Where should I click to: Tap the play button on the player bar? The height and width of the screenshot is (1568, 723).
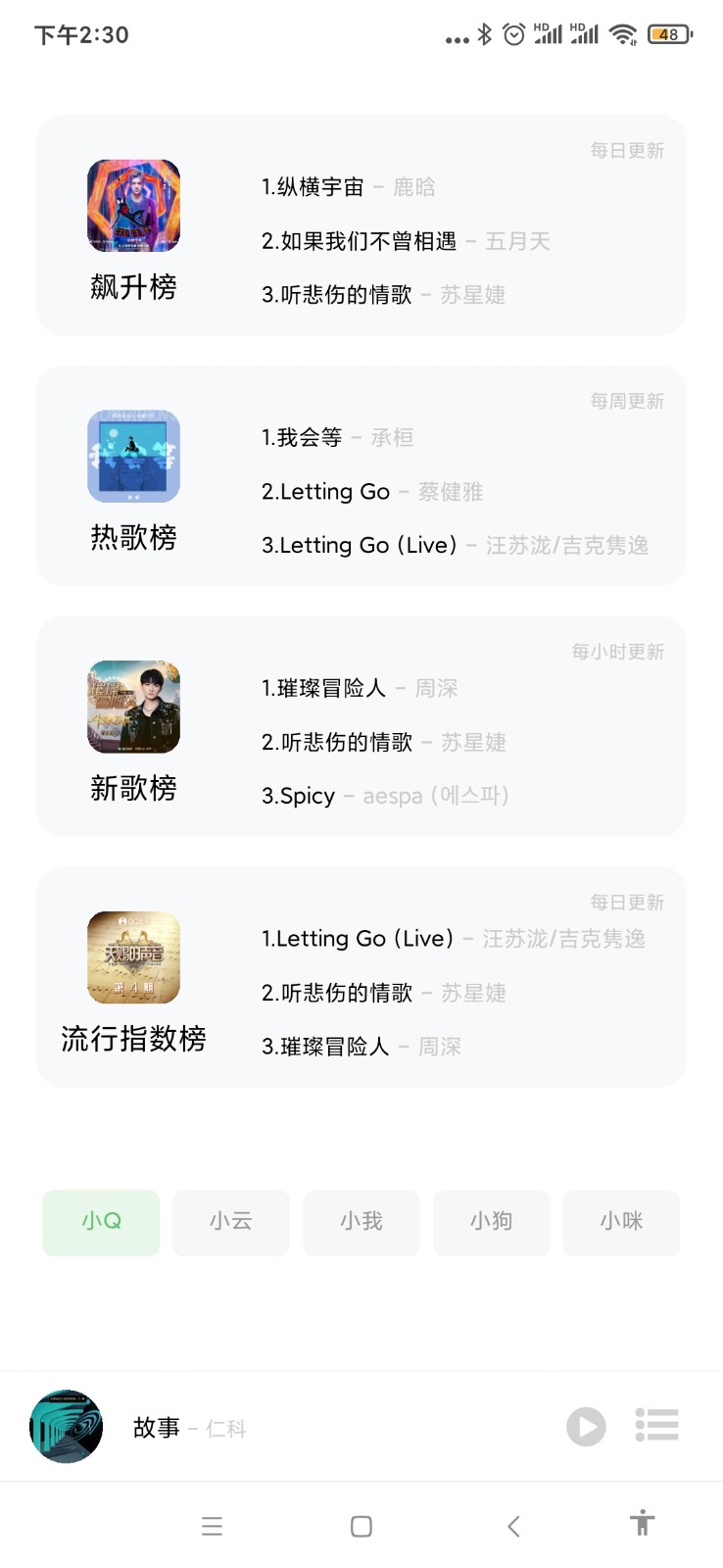pos(586,1427)
